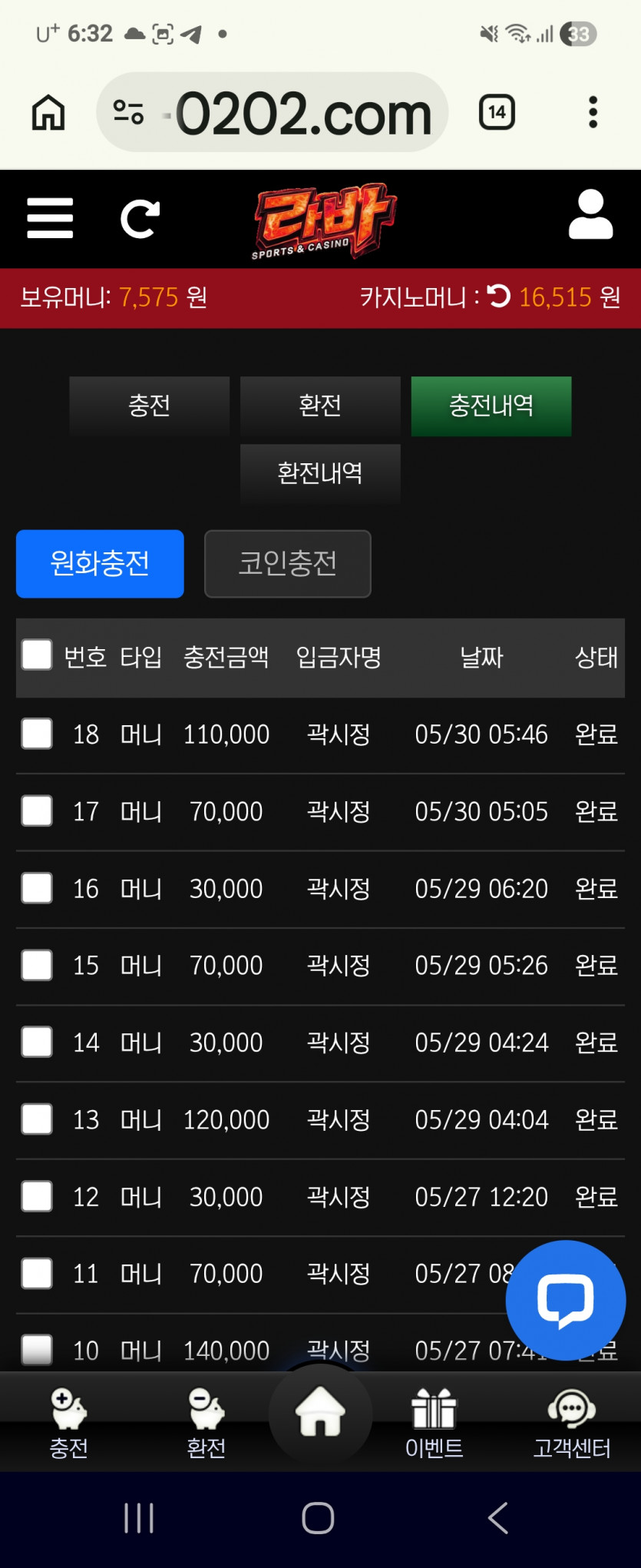Viewport: 641px width, 1568px height.
Task: Switch to the 코인충전 tab
Action: pyautogui.click(x=288, y=563)
